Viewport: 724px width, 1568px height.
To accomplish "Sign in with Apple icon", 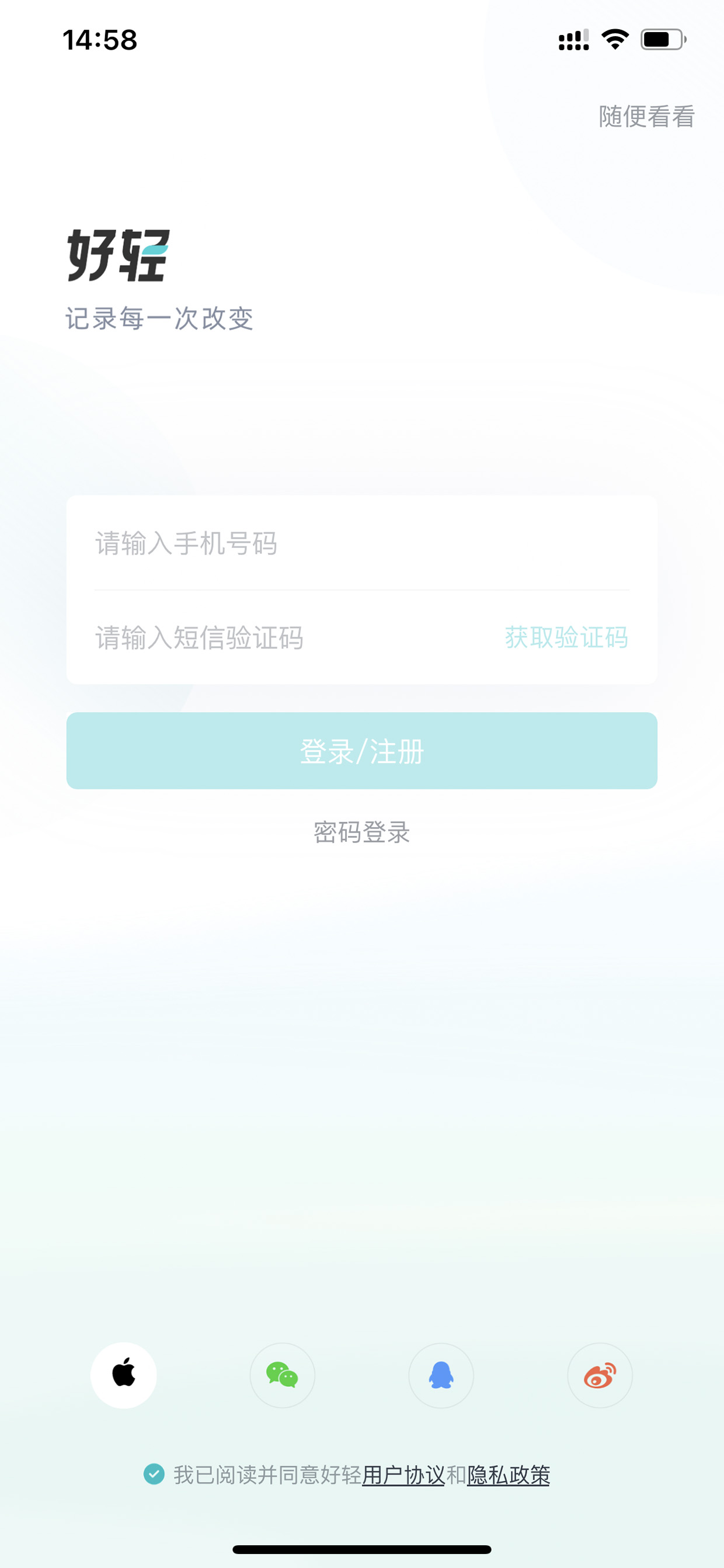I will (124, 1375).
